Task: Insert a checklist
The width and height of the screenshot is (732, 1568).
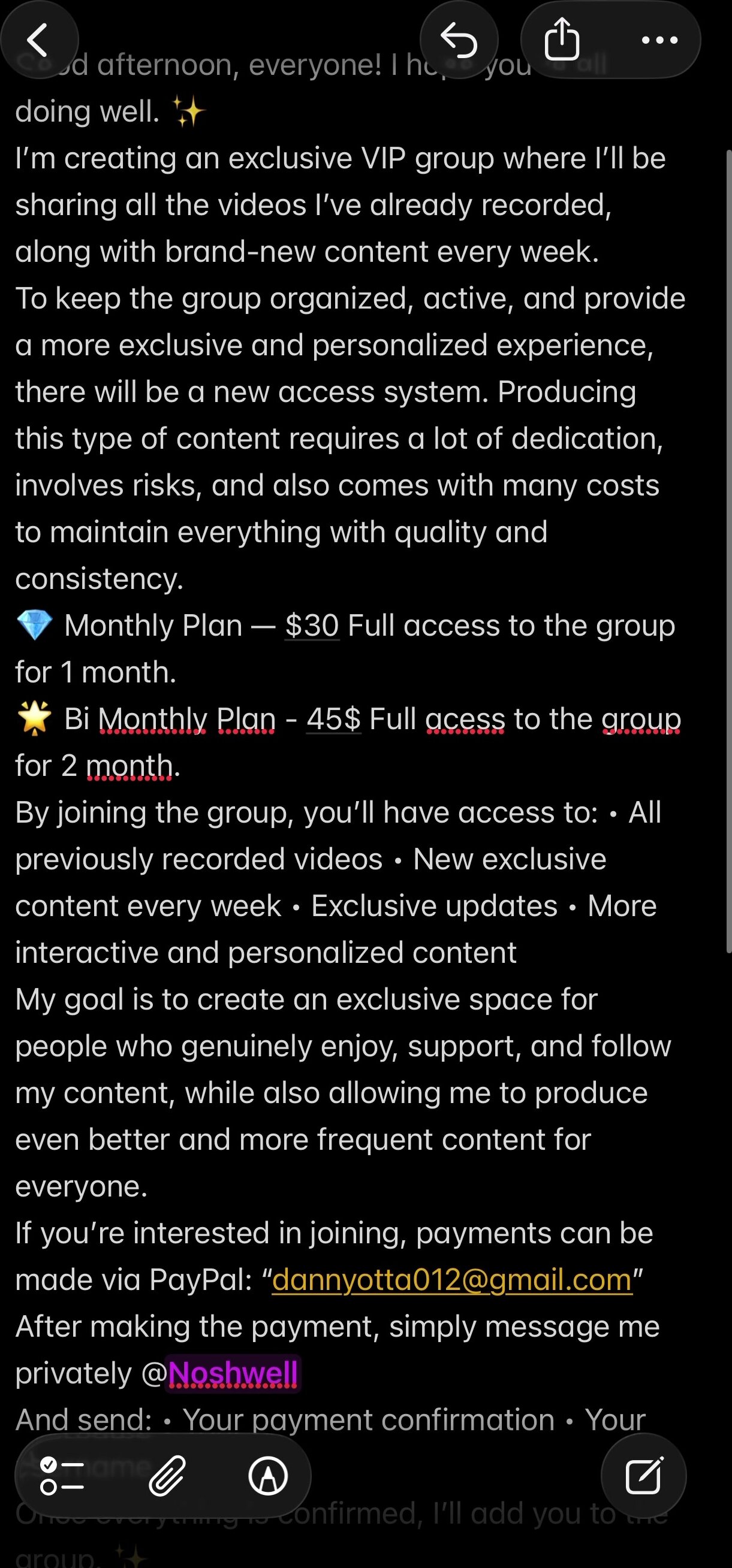Action: pyautogui.click(x=62, y=1477)
